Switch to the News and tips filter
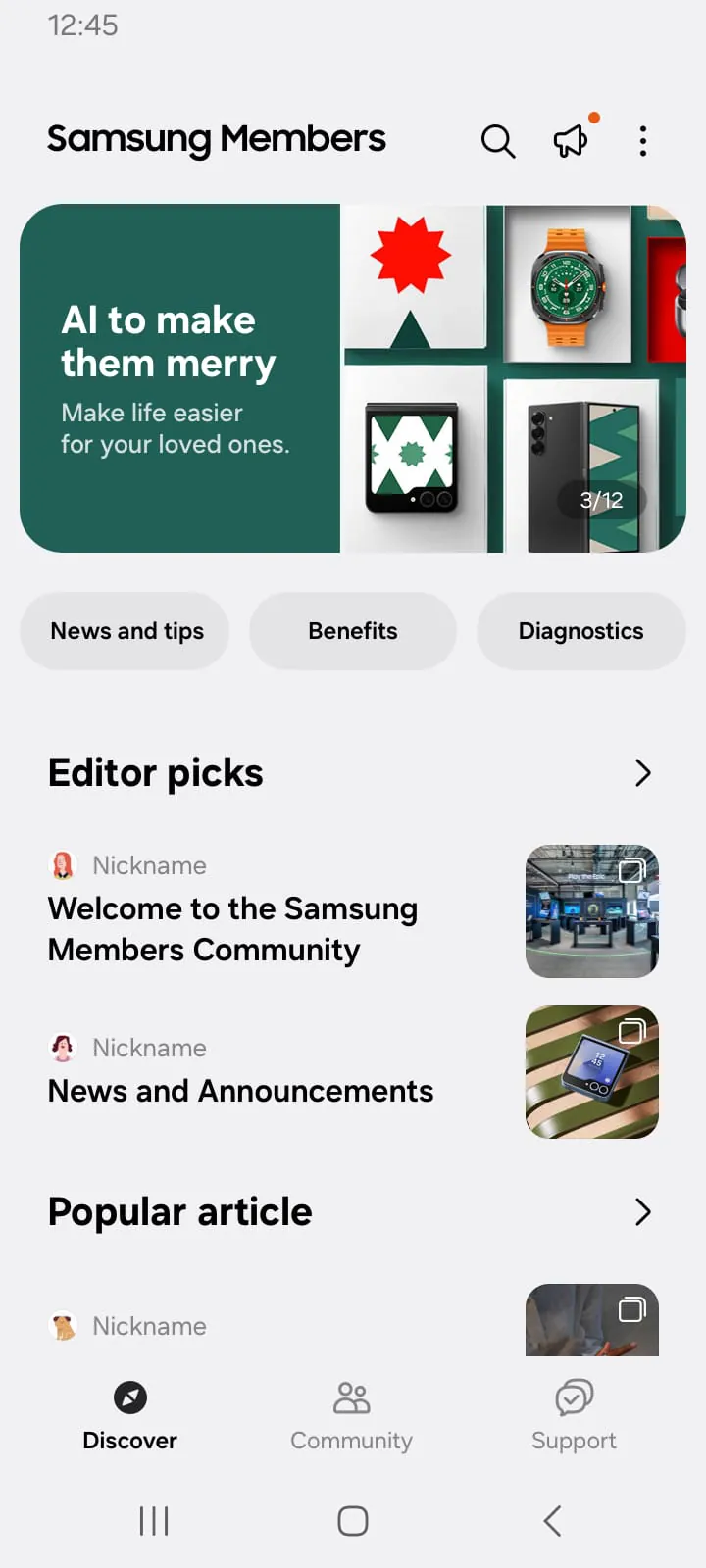This screenshot has width=706, height=1568. pyautogui.click(x=126, y=631)
